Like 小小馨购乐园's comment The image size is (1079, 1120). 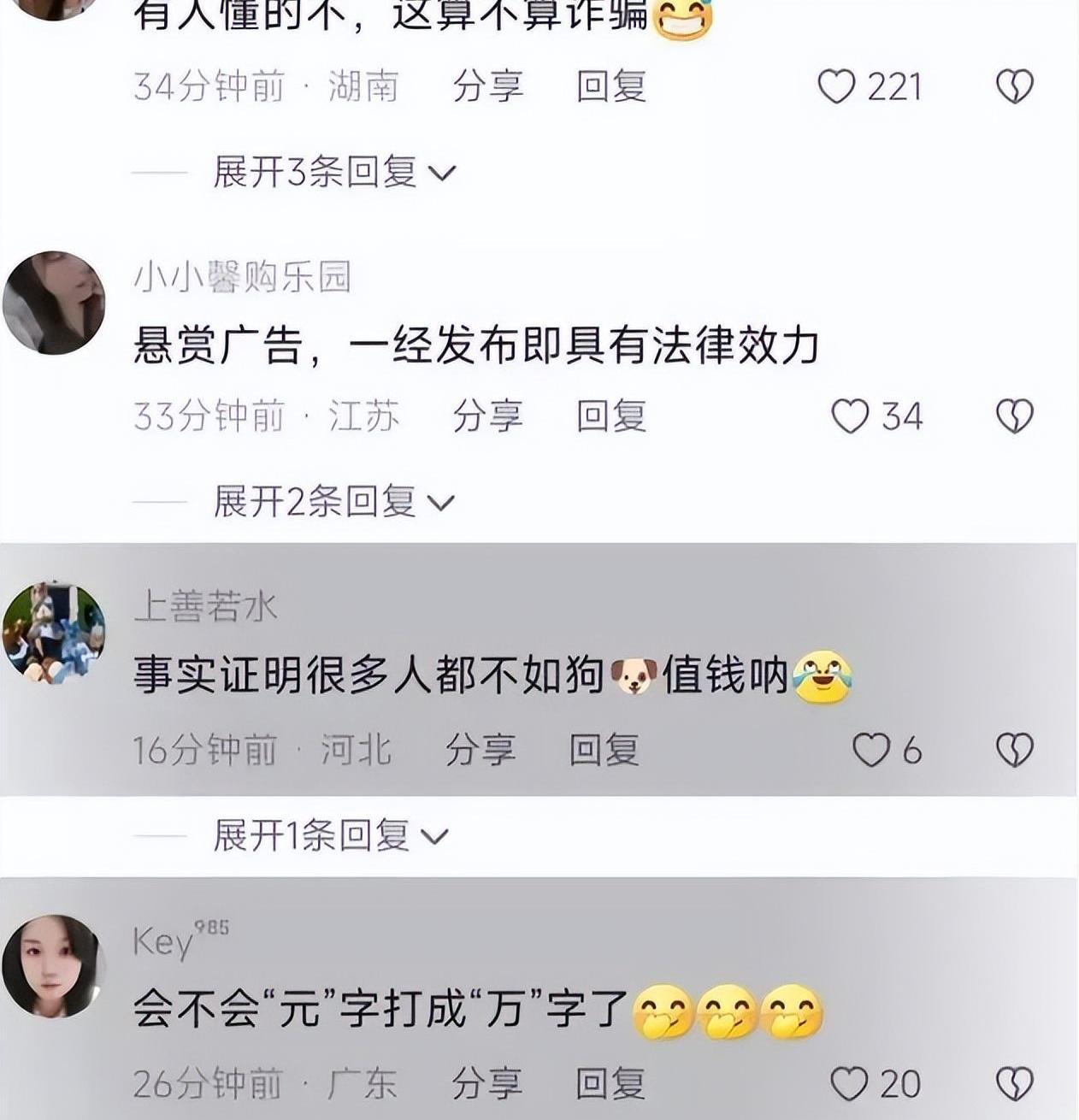click(x=850, y=416)
